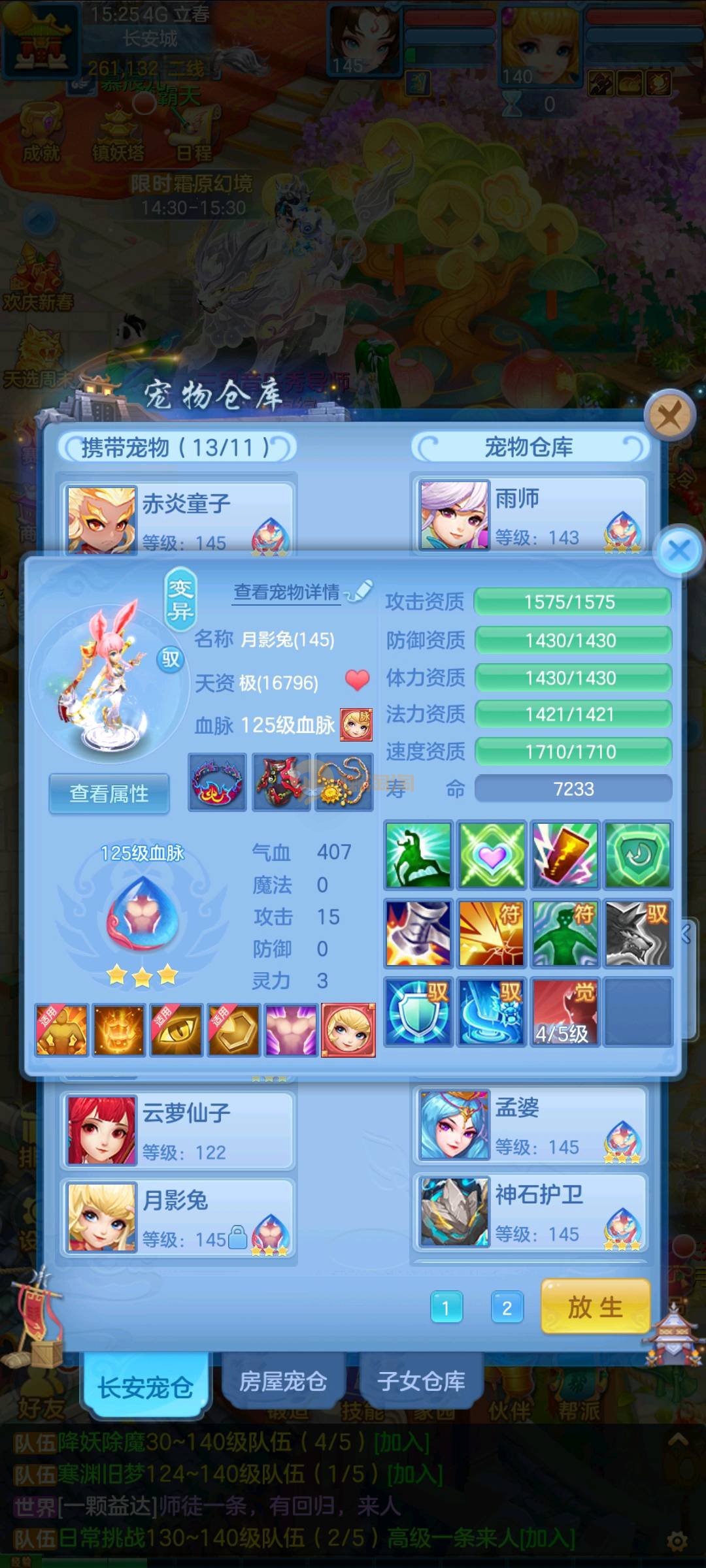Image resolution: width=706 pixels, height=1568 pixels.
Task: Close the pet warehouse window
Action: tap(669, 414)
